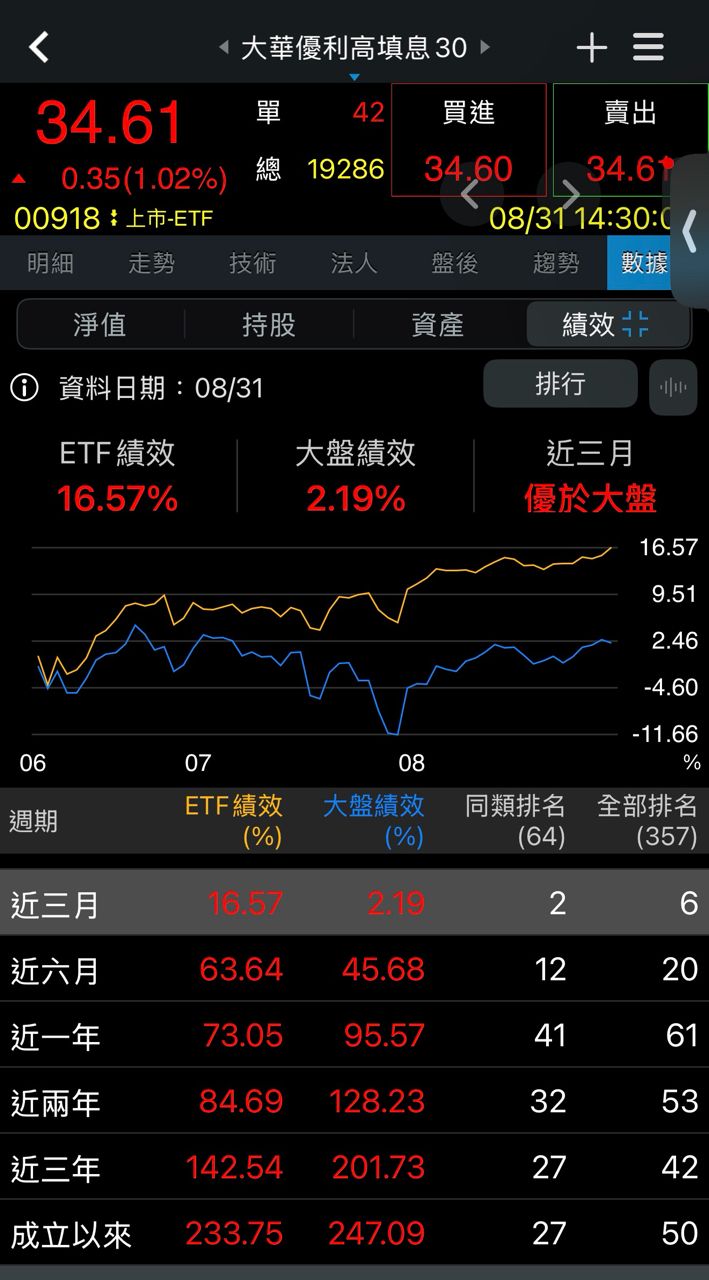Viewport: 709px width, 1280px height.
Task: Tap the info icon beside 資料日期
Action: click(25, 388)
